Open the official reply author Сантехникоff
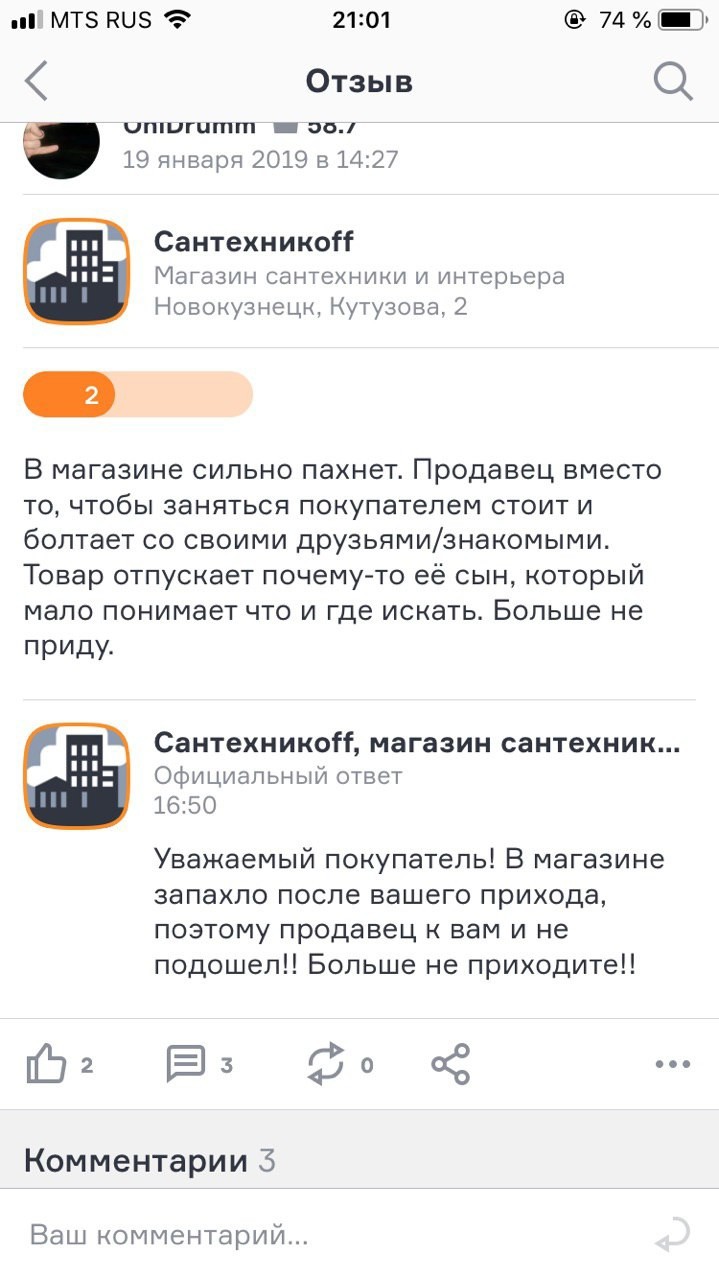 pos(416,743)
